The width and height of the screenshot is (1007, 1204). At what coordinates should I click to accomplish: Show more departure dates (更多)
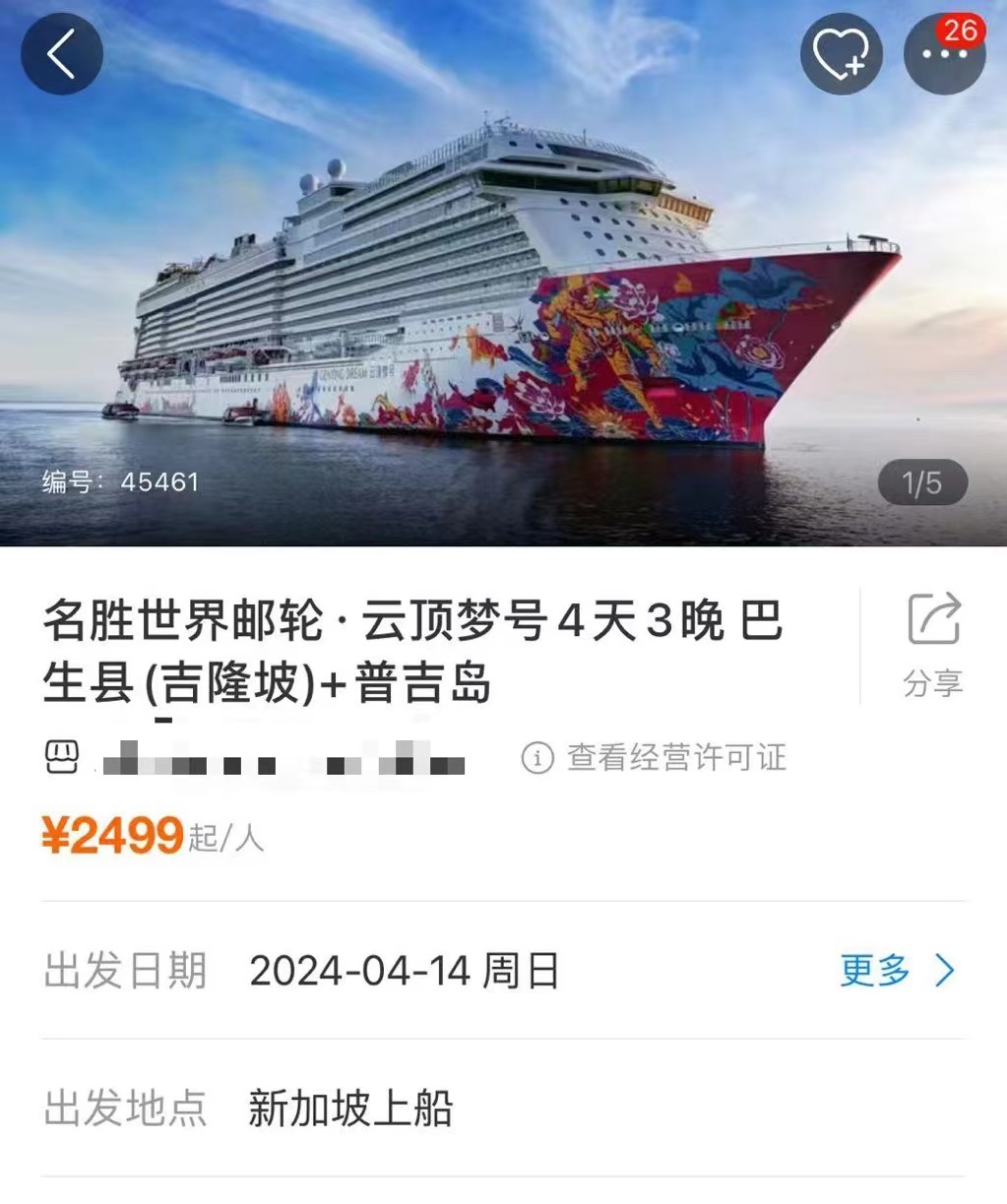tap(897, 971)
